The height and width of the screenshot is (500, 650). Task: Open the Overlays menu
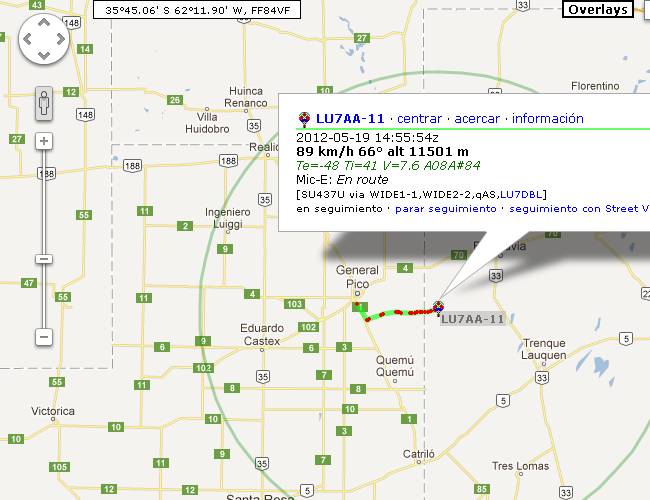[597, 10]
